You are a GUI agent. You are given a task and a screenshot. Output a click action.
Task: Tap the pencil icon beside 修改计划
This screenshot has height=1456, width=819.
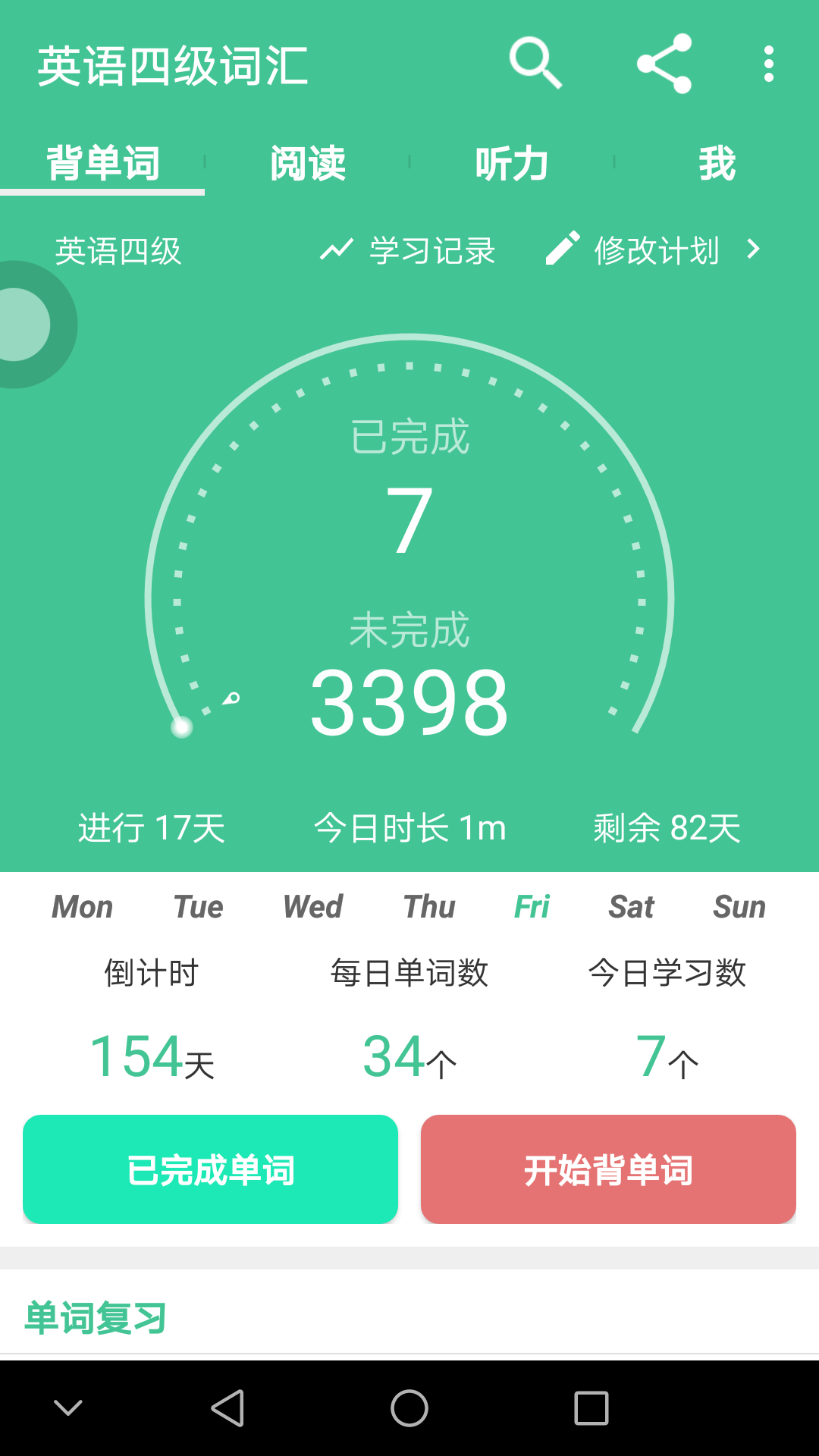pyautogui.click(x=562, y=250)
